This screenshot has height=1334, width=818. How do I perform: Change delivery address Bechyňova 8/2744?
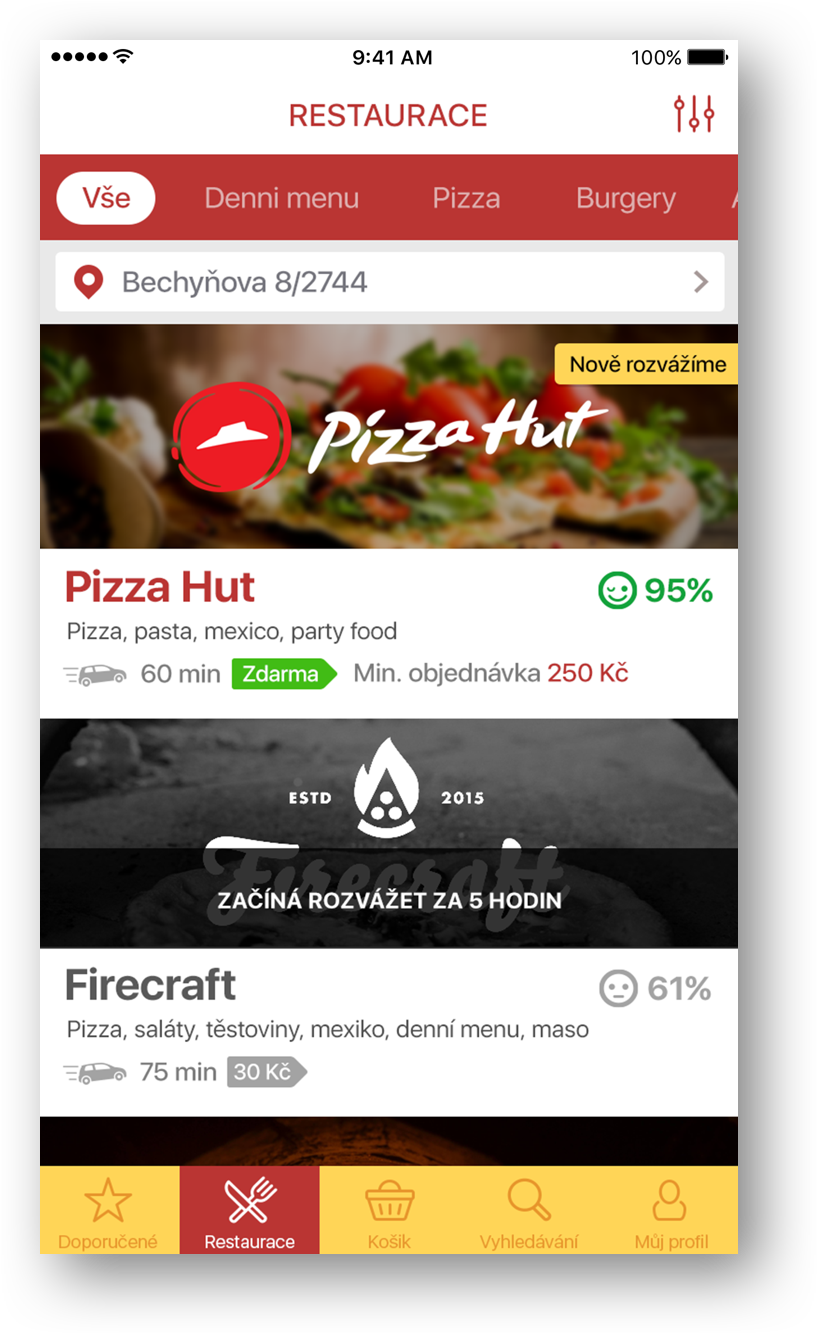coord(389,282)
